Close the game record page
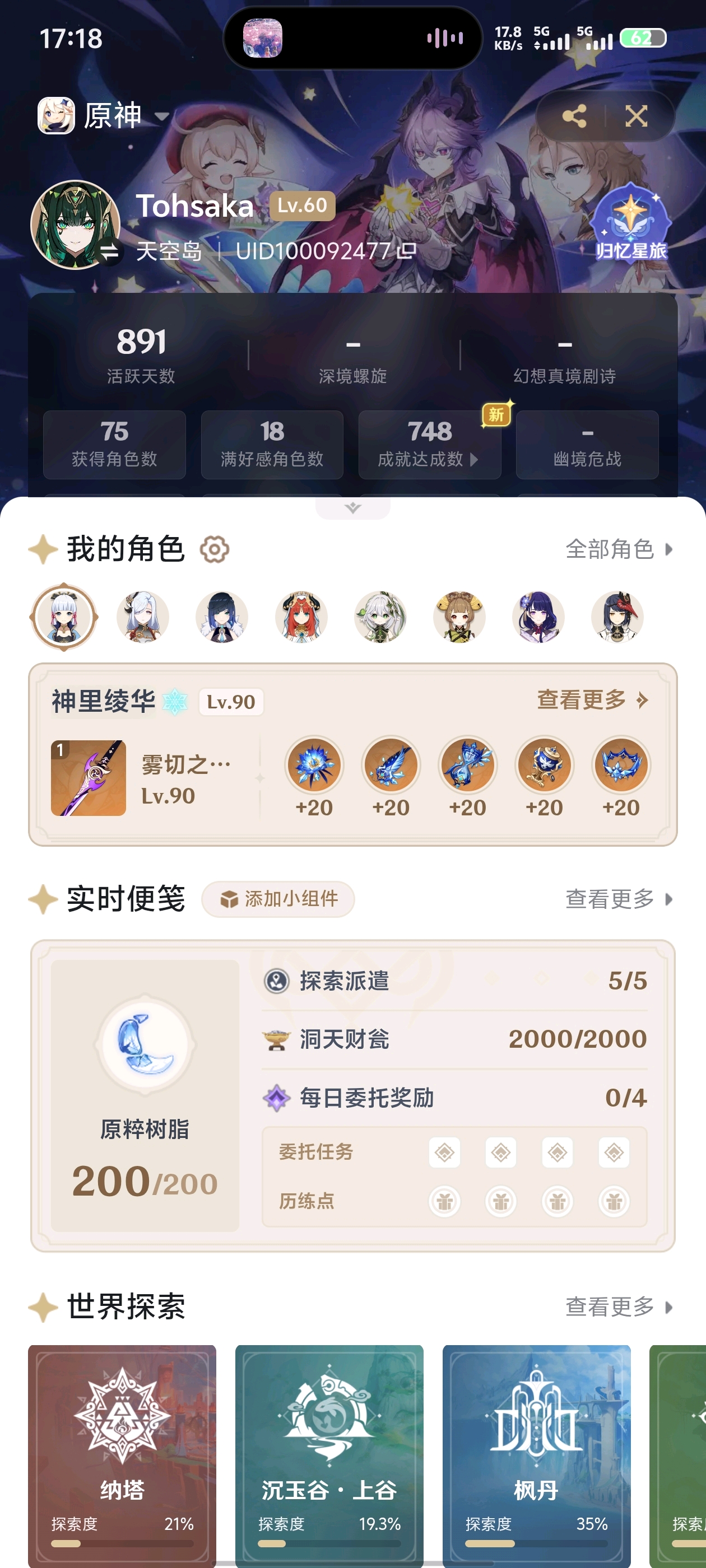Image resolution: width=706 pixels, height=1568 pixels. (x=636, y=116)
